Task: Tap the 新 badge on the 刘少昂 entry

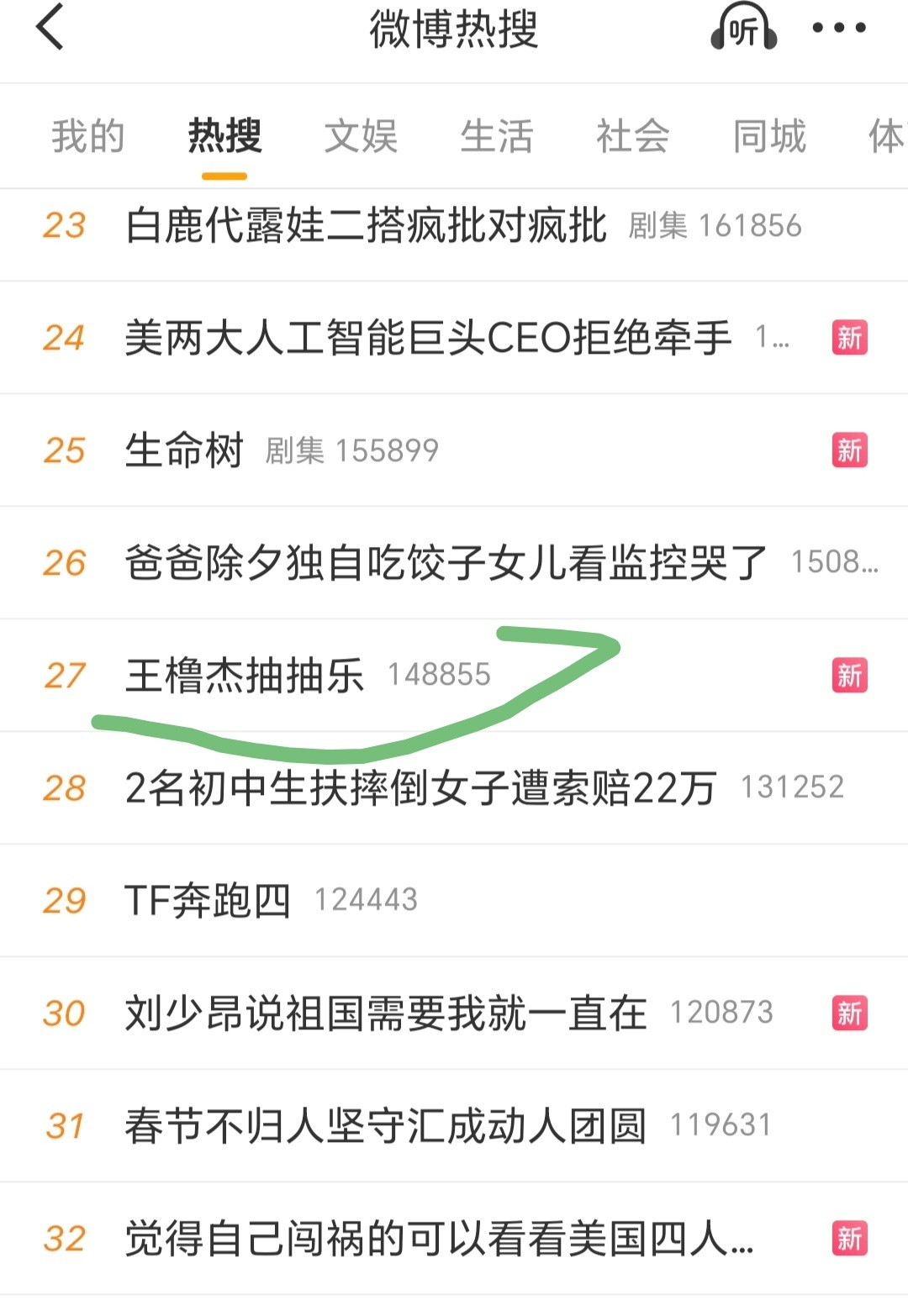Action: point(851,1013)
